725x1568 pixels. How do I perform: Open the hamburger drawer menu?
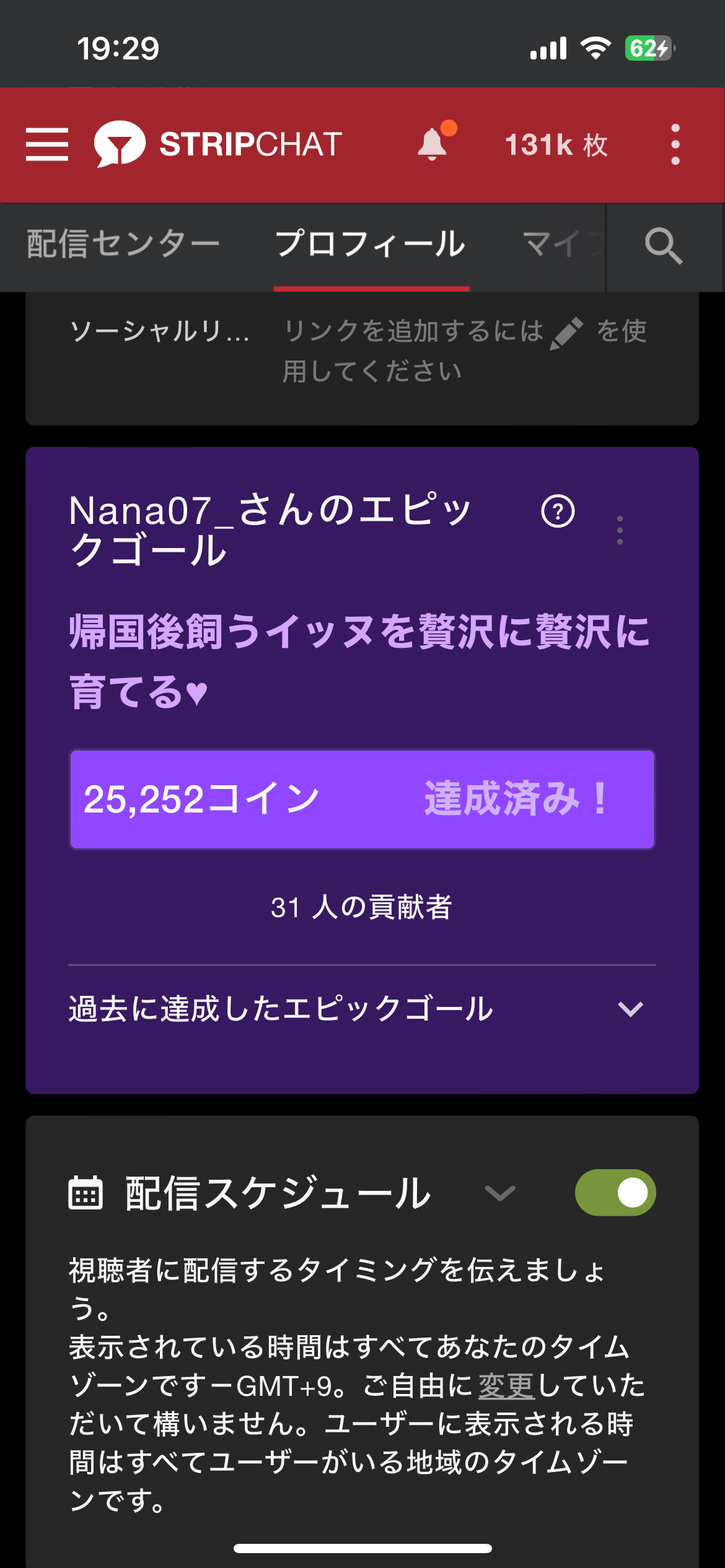pyautogui.click(x=47, y=144)
